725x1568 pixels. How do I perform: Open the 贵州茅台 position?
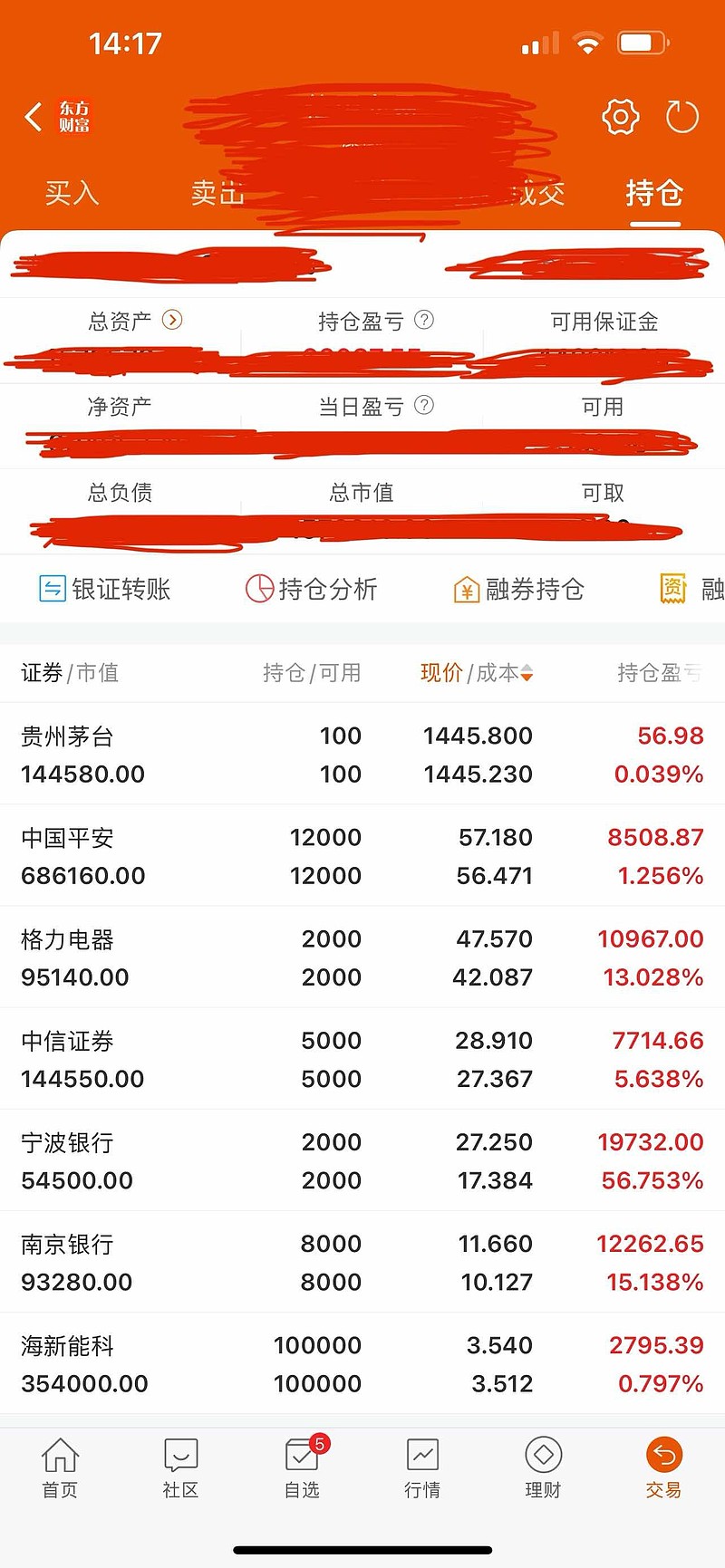click(362, 754)
